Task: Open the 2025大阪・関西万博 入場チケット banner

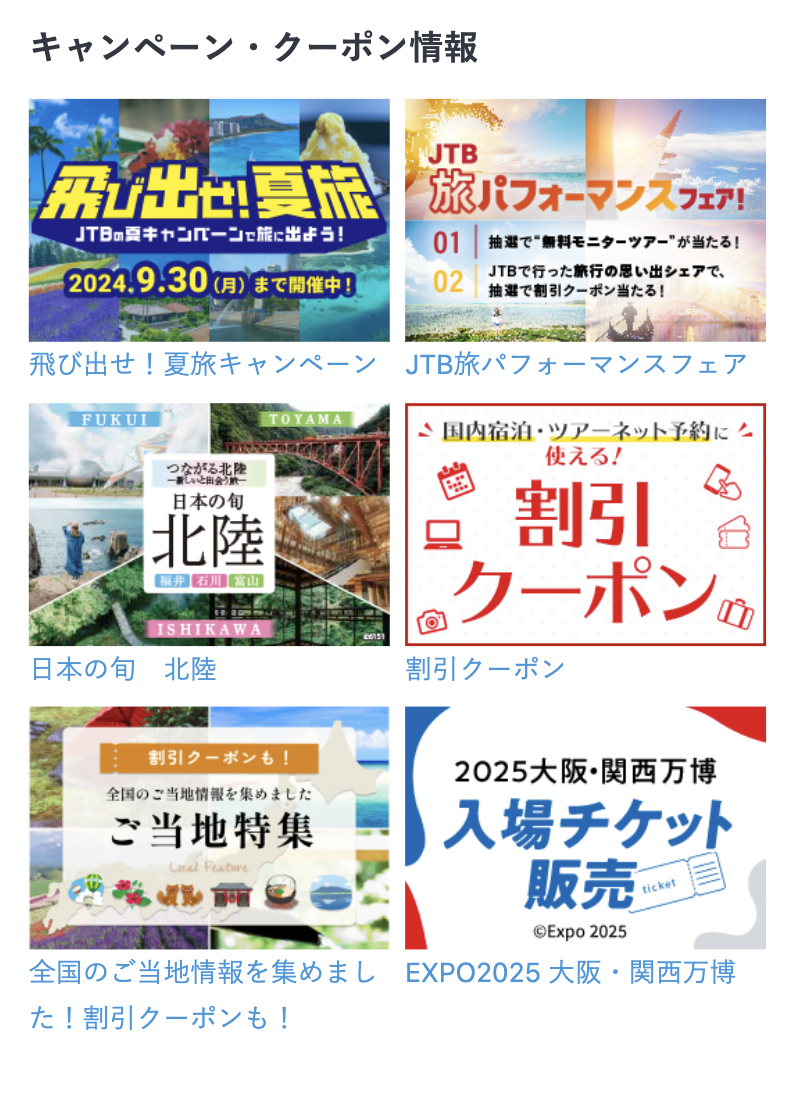Action: (585, 828)
